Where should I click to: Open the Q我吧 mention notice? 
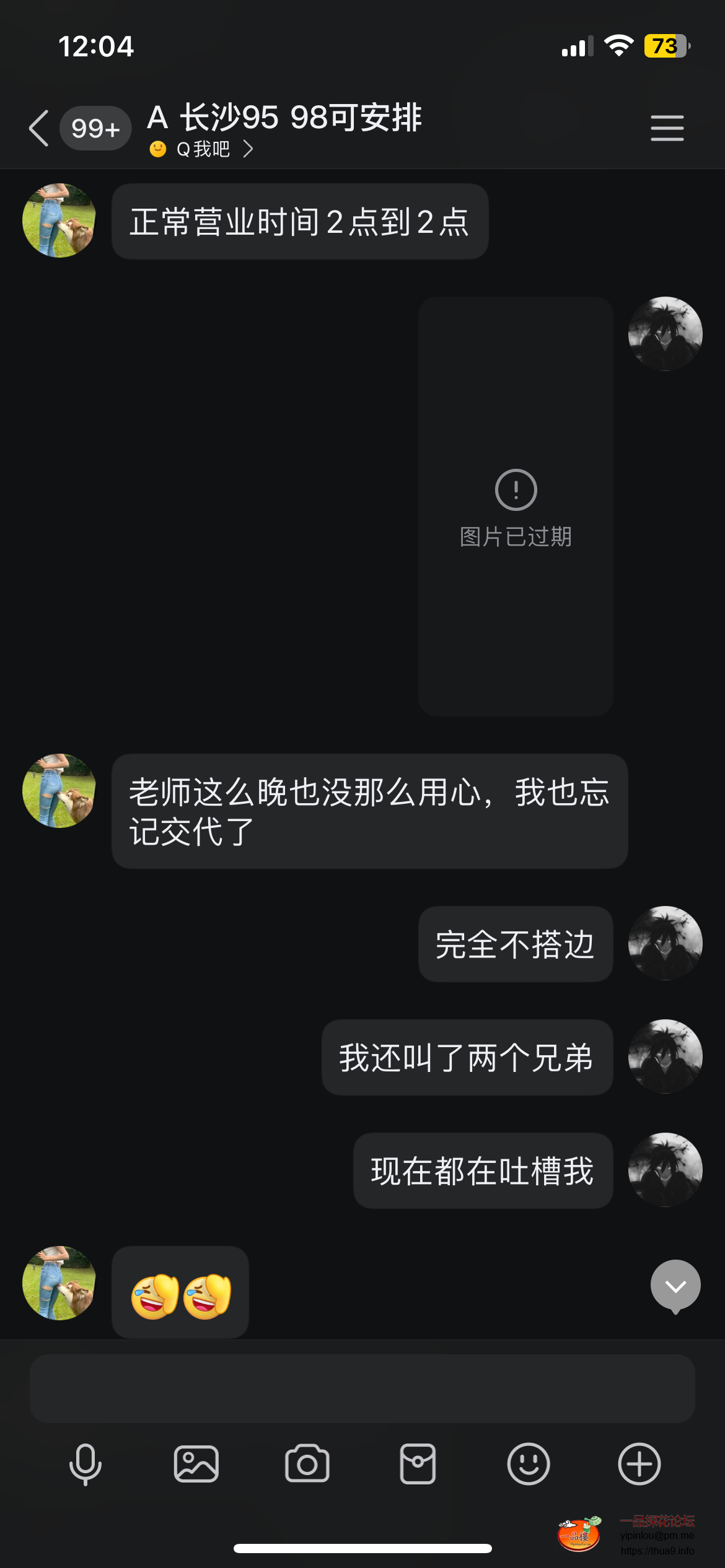pyautogui.click(x=203, y=149)
